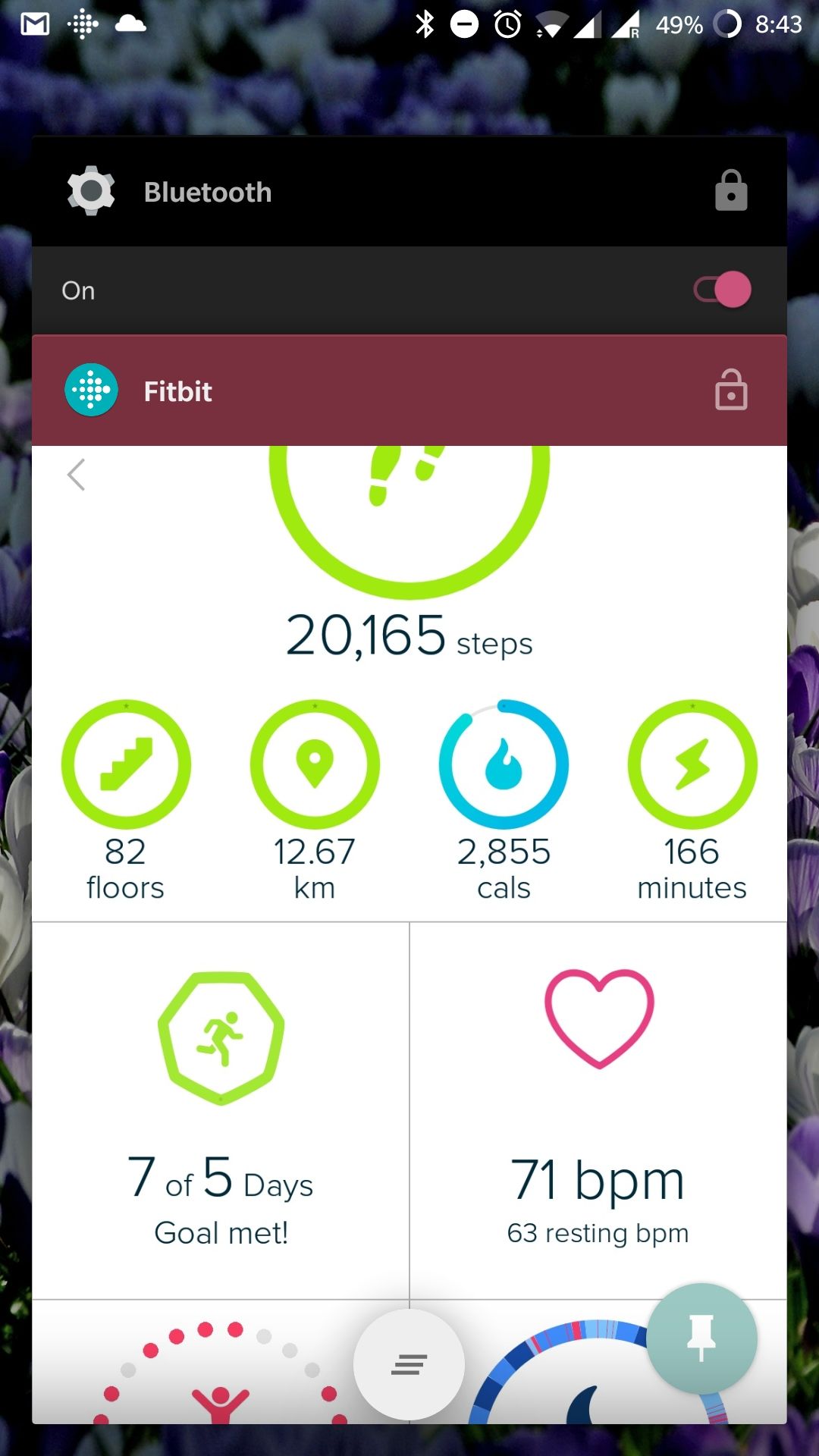This screenshot has width=819, height=1456.
Task: View the 2,855 cals burned details
Action: [x=504, y=799]
